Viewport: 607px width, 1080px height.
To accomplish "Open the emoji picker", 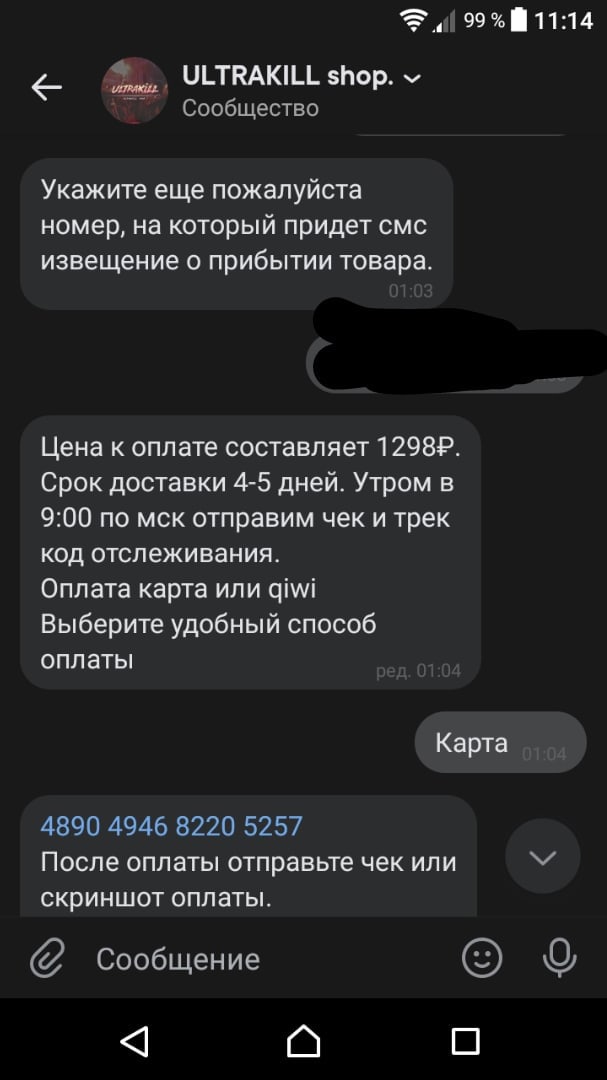I will (481, 958).
